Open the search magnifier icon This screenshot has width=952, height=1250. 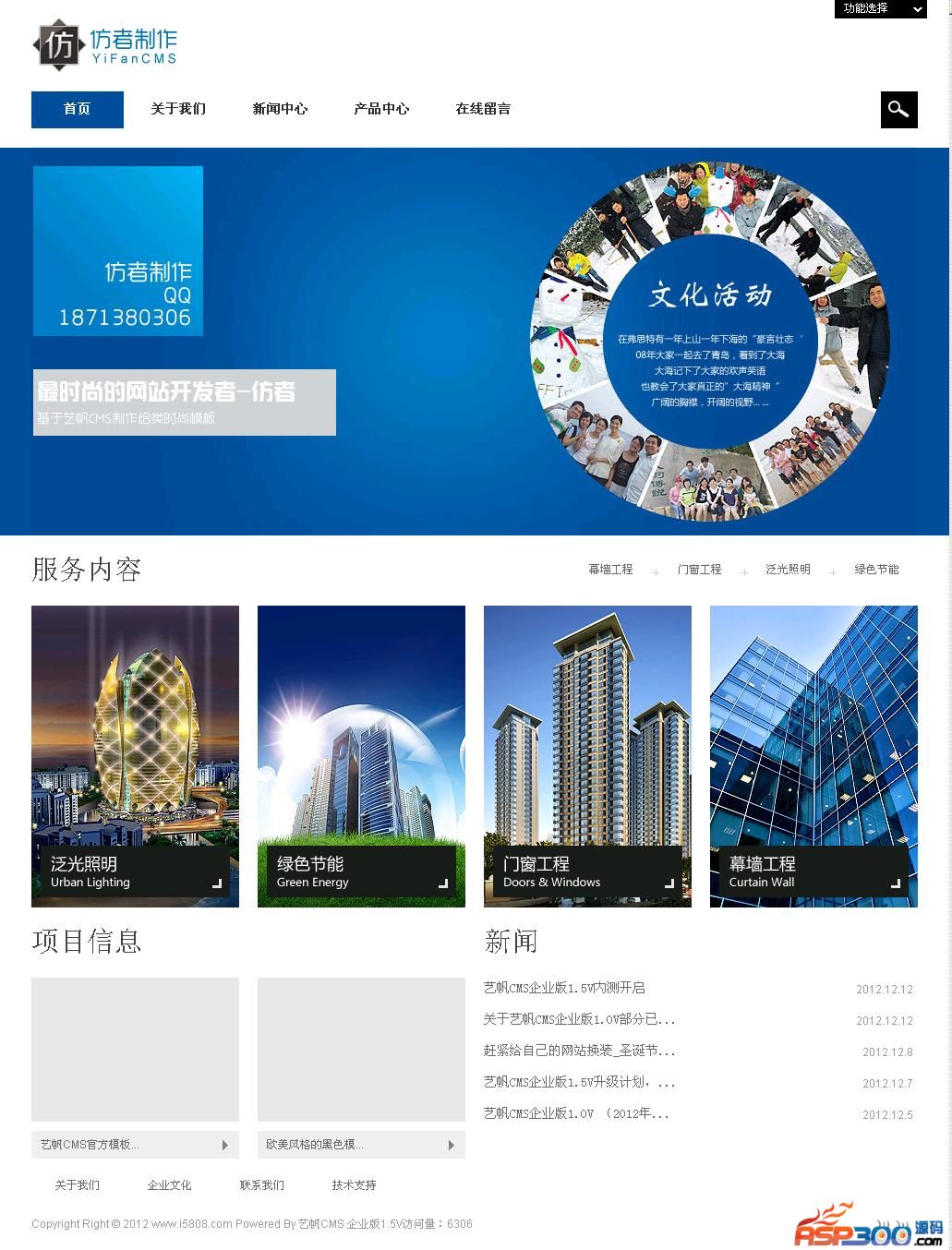coord(898,110)
